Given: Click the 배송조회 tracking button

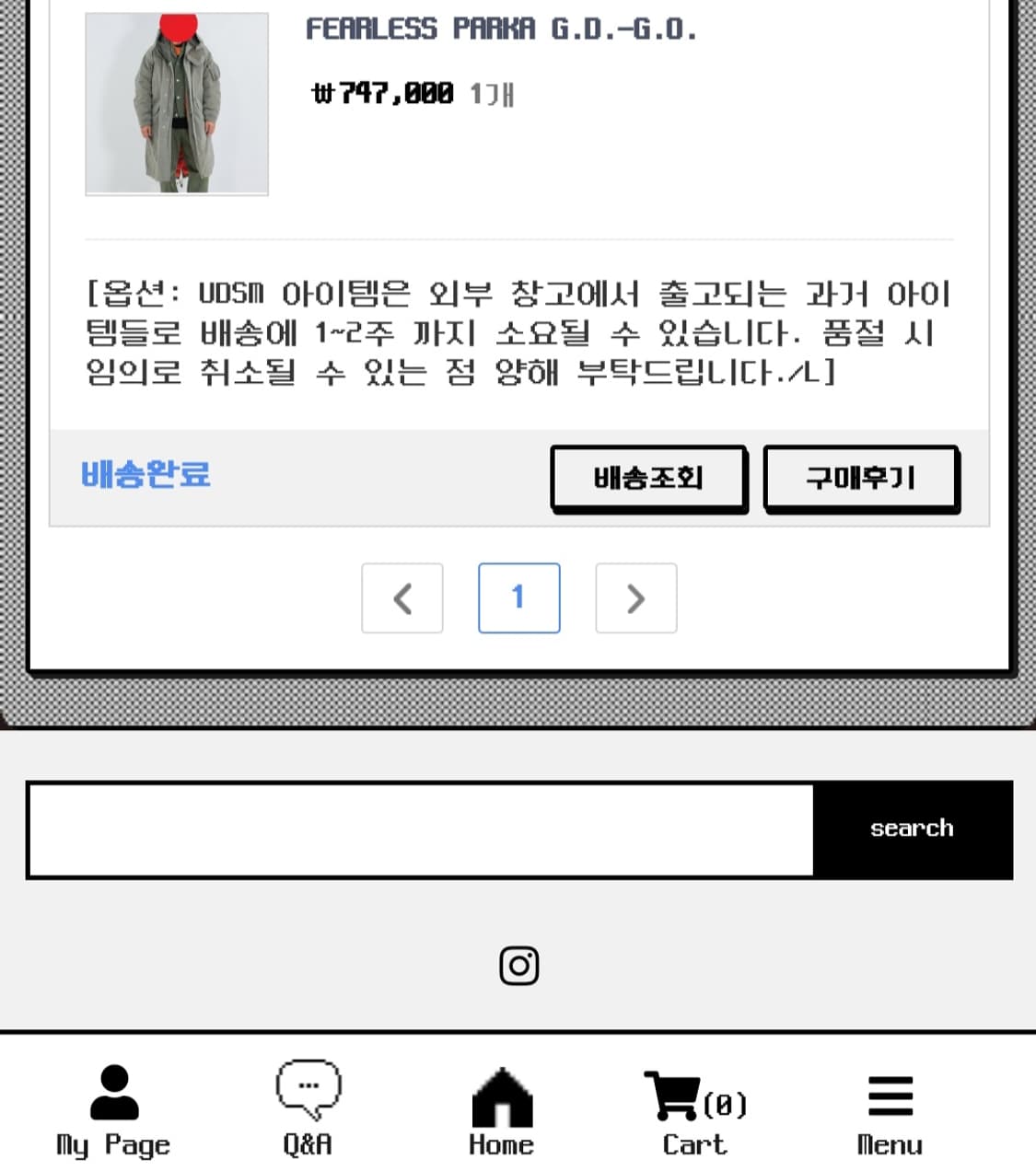Looking at the screenshot, I should pos(648,478).
